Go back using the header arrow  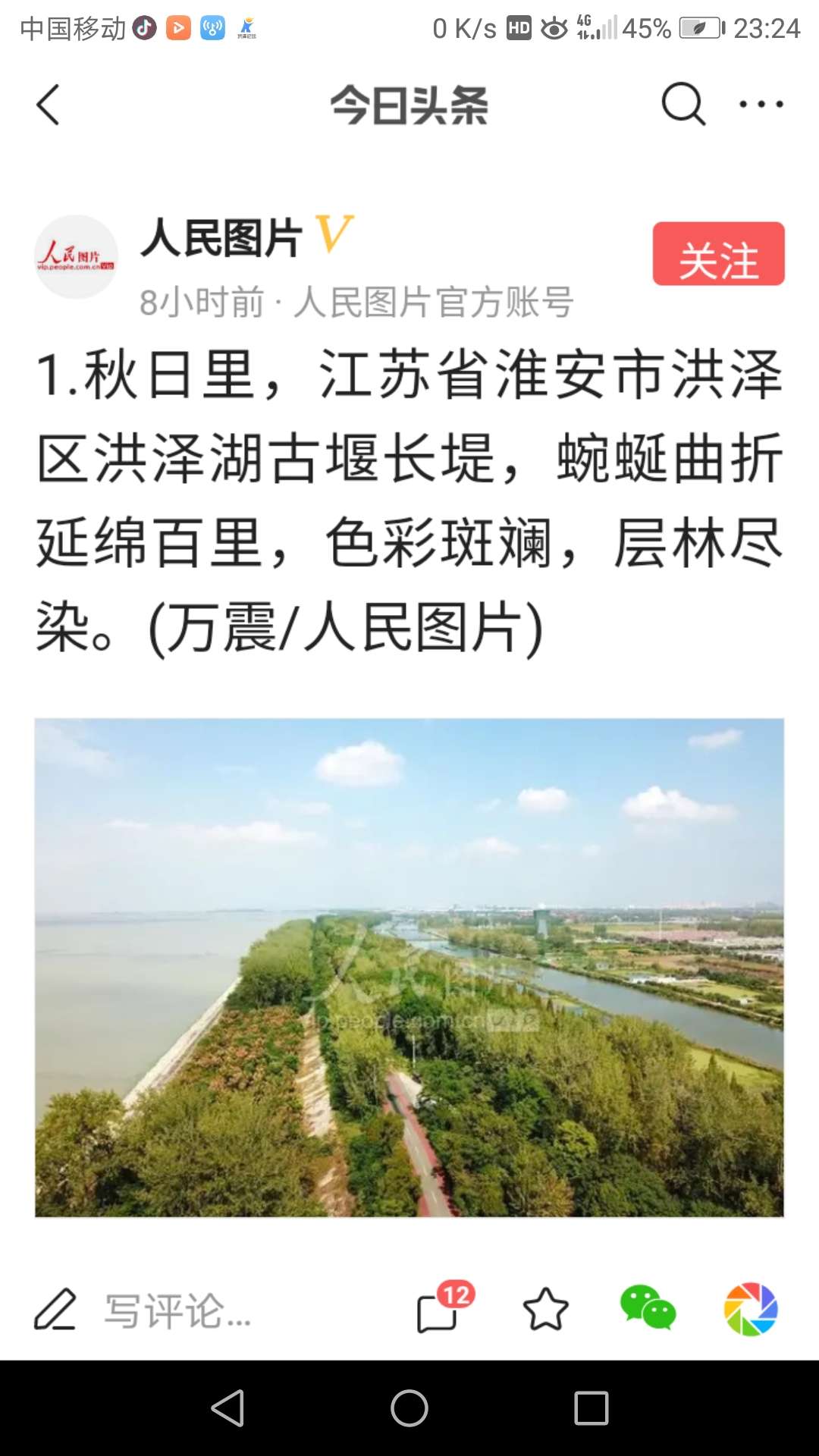[48, 105]
